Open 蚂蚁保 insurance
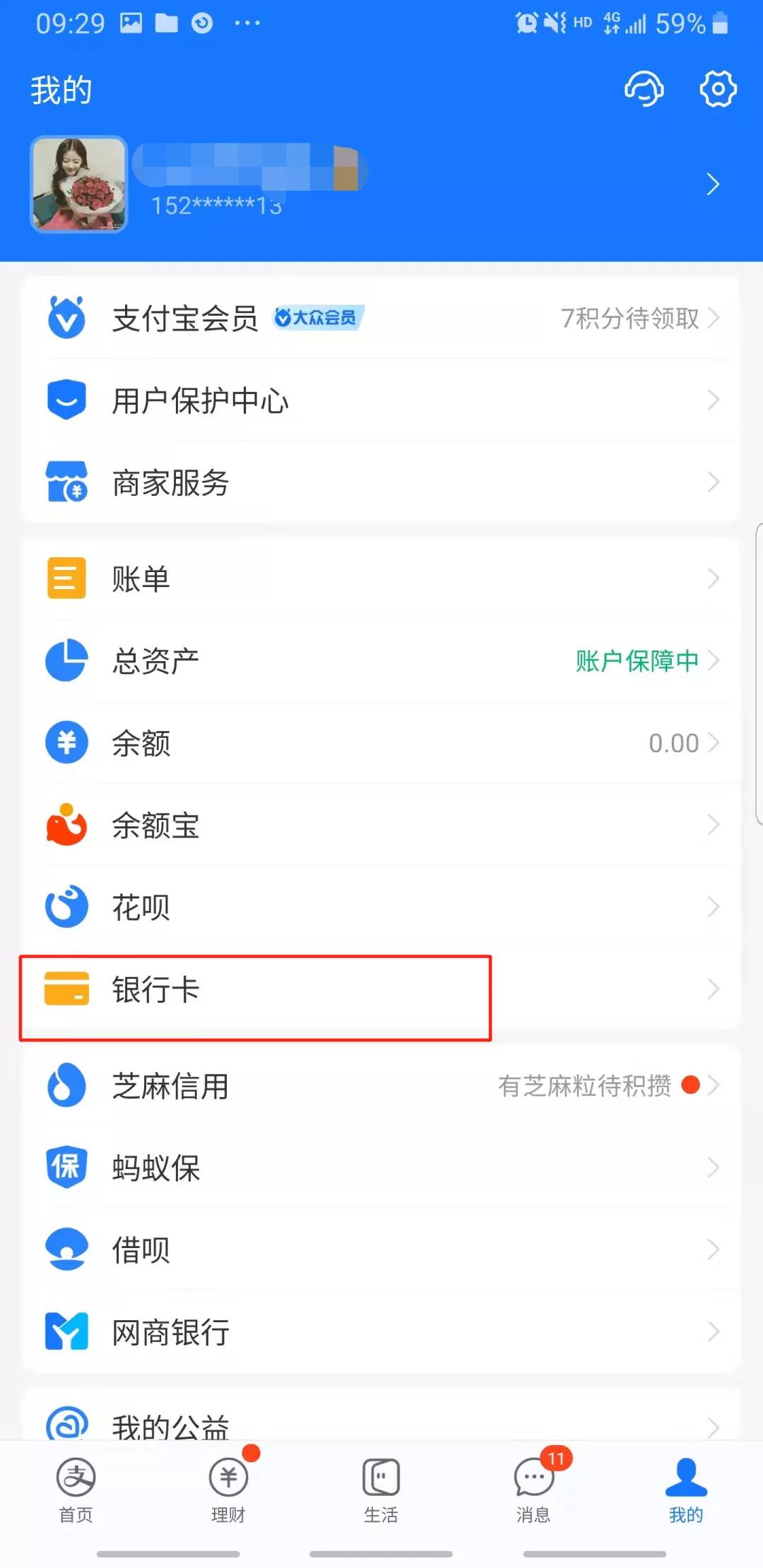 [x=381, y=1168]
